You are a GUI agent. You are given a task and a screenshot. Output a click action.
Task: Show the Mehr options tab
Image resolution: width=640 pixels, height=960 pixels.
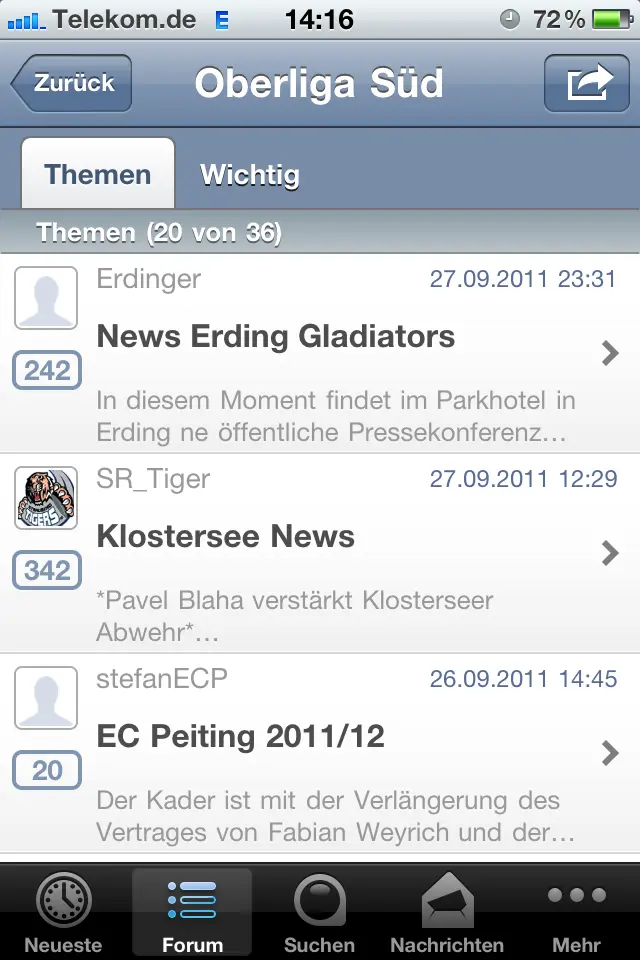(x=576, y=914)
